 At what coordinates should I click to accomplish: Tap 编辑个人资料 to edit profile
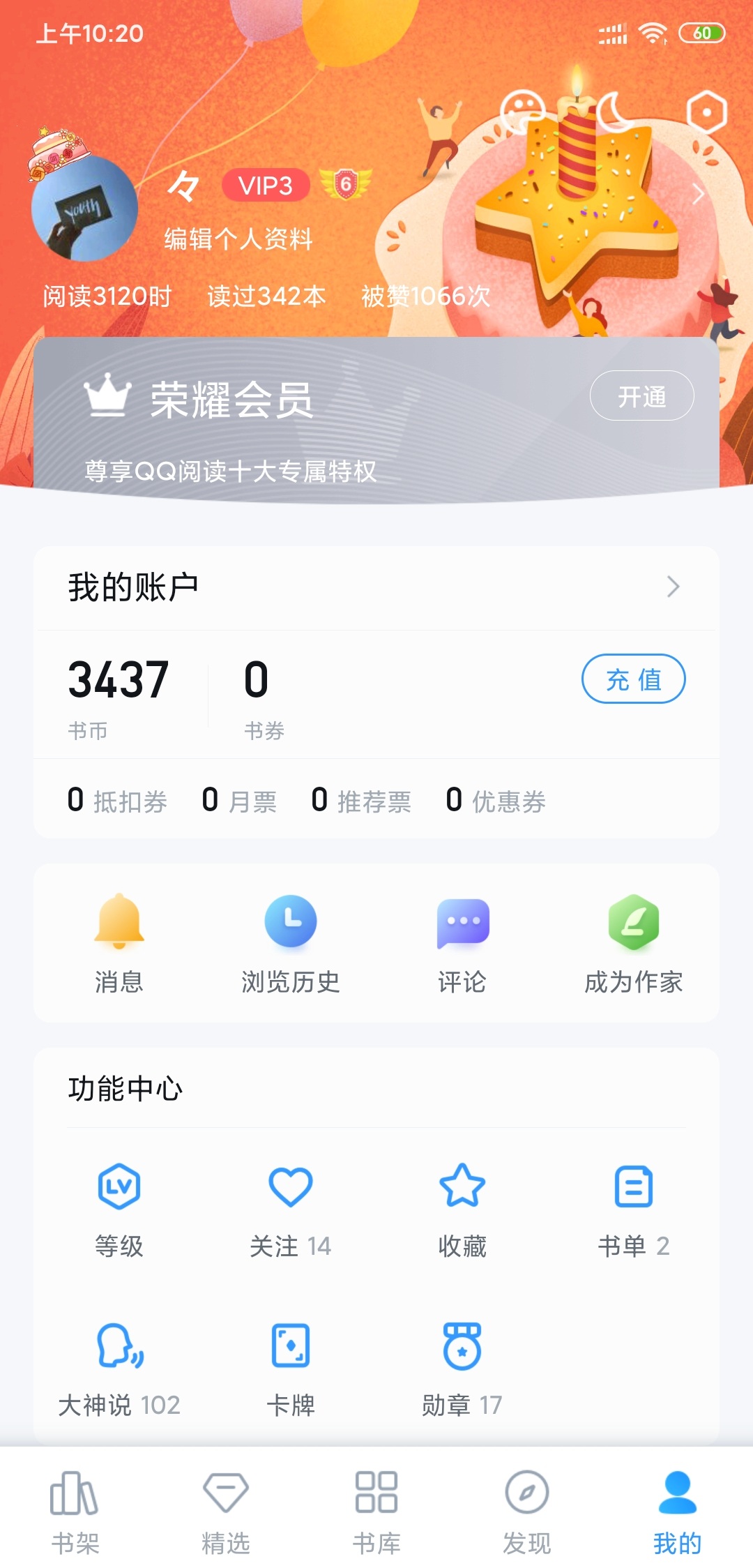[x=238, y=239]
